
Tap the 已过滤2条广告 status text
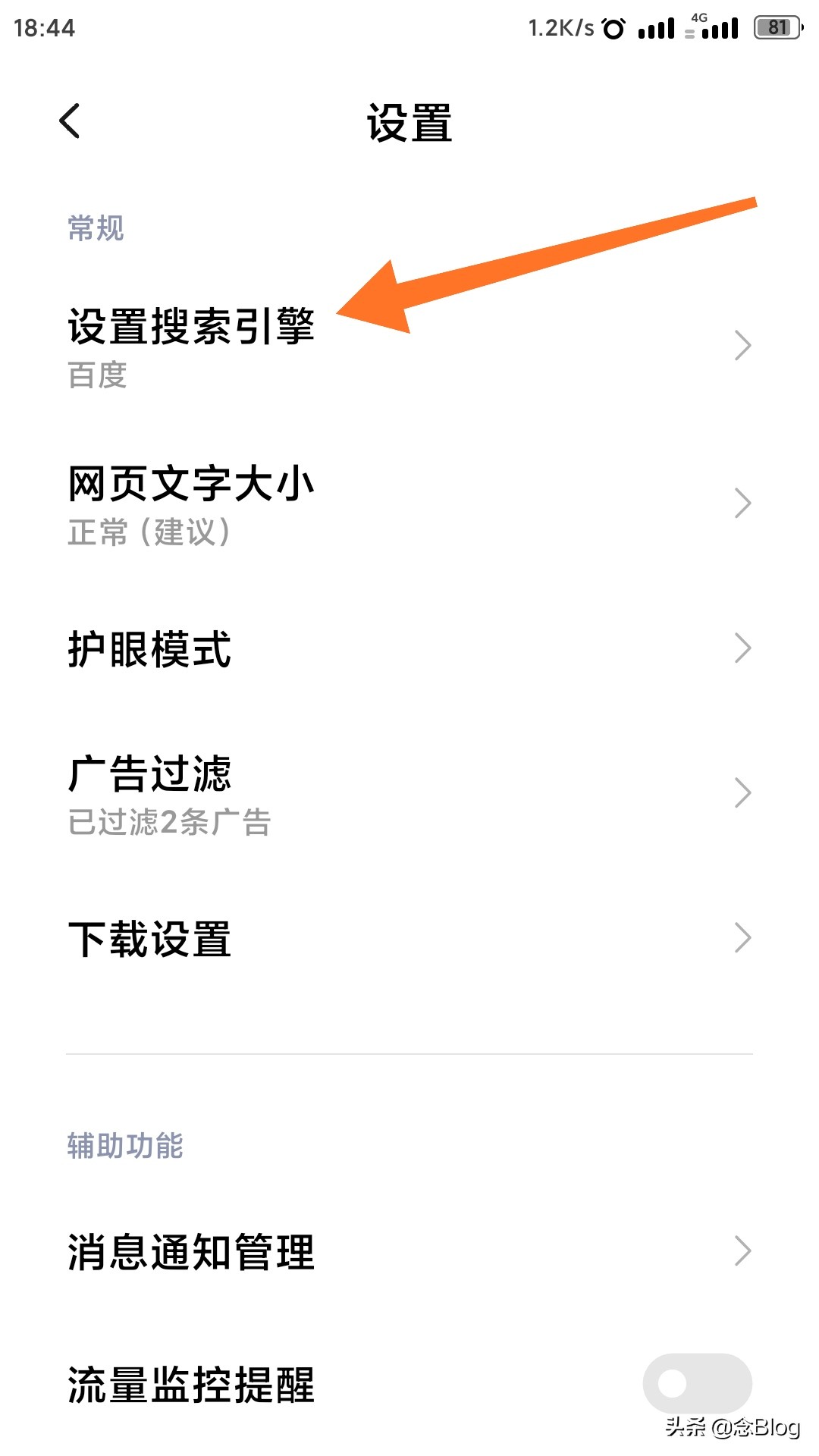(x=168, y=824)
